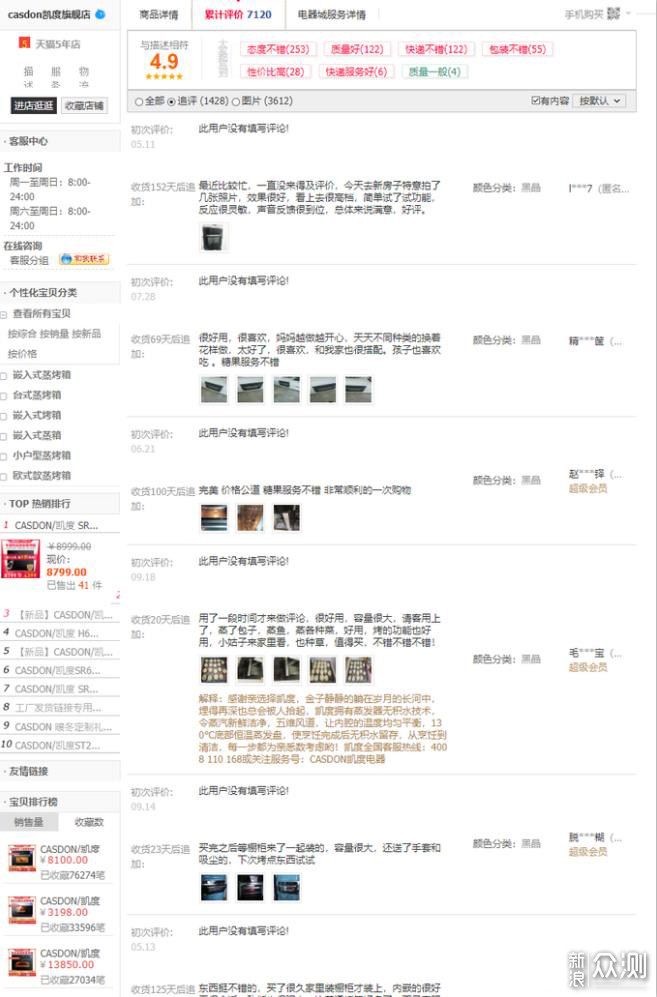
Task: Open the 电器城服务详情 tab
Action: click(x=331, y=15)
